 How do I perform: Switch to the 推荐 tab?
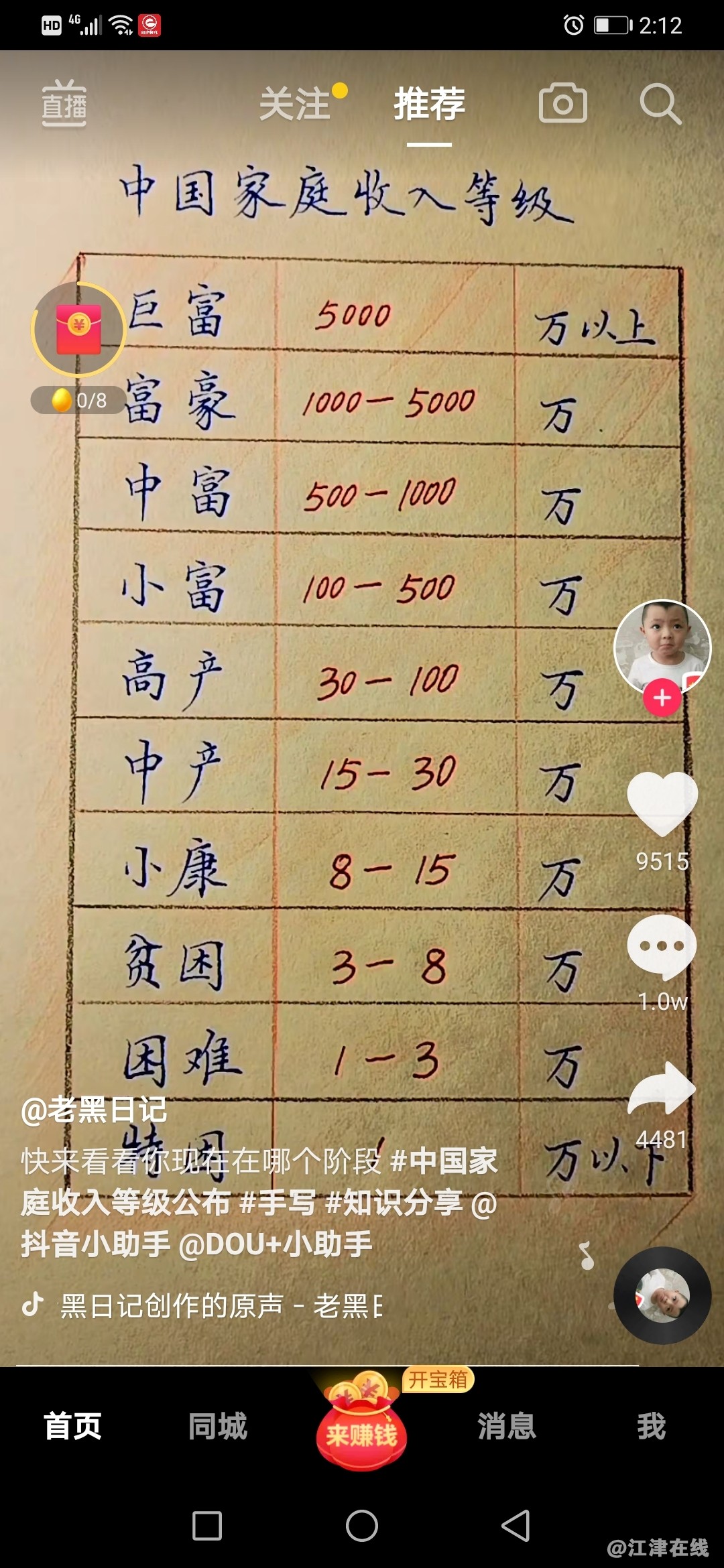pos(429,104)
